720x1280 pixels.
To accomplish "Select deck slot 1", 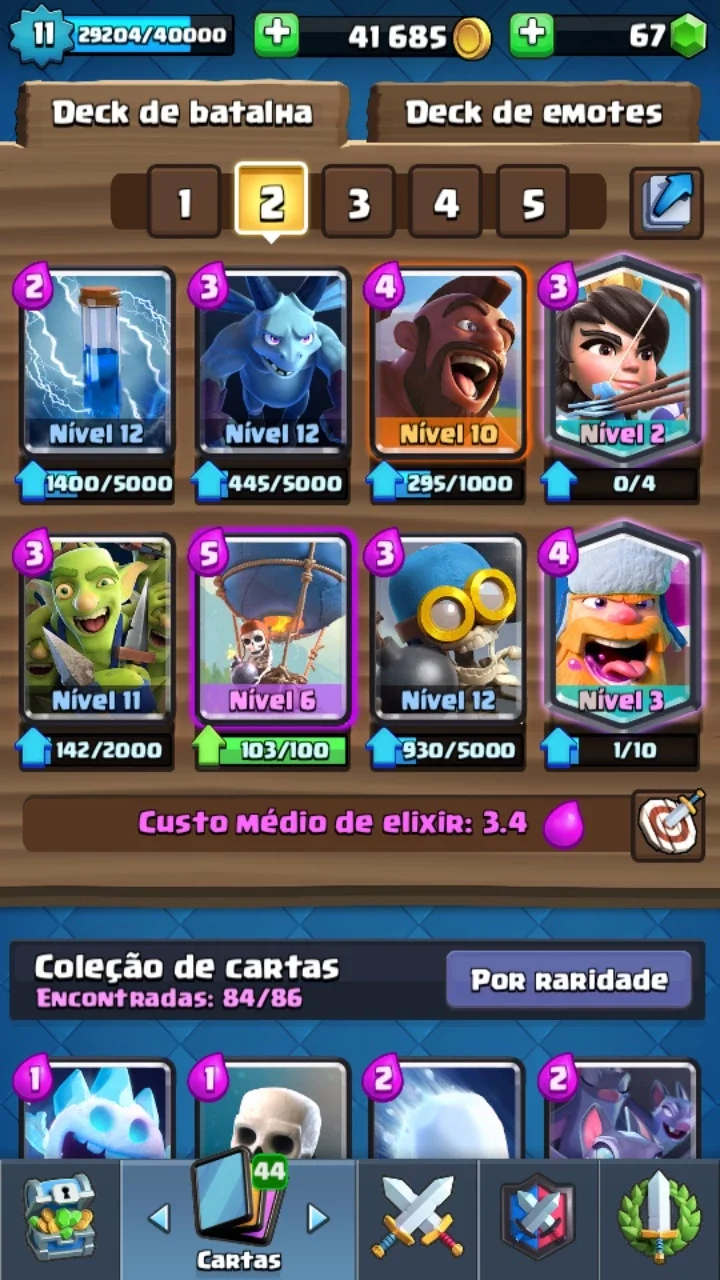I will tap(184, 202).
